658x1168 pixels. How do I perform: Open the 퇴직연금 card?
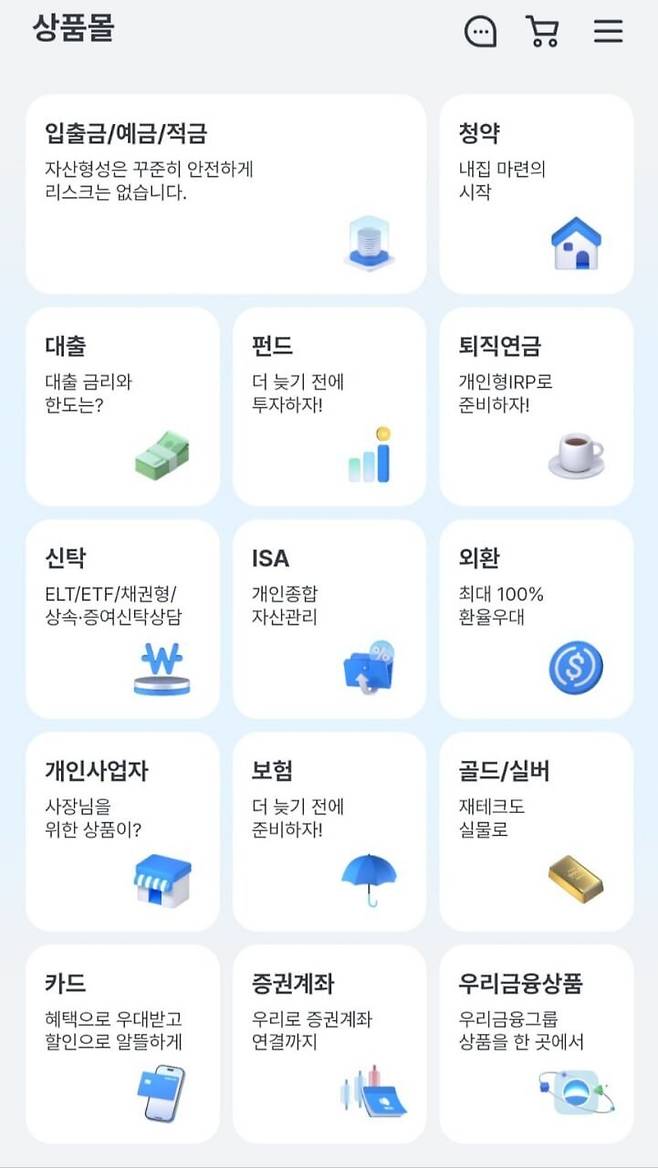(x=536, y=406)
